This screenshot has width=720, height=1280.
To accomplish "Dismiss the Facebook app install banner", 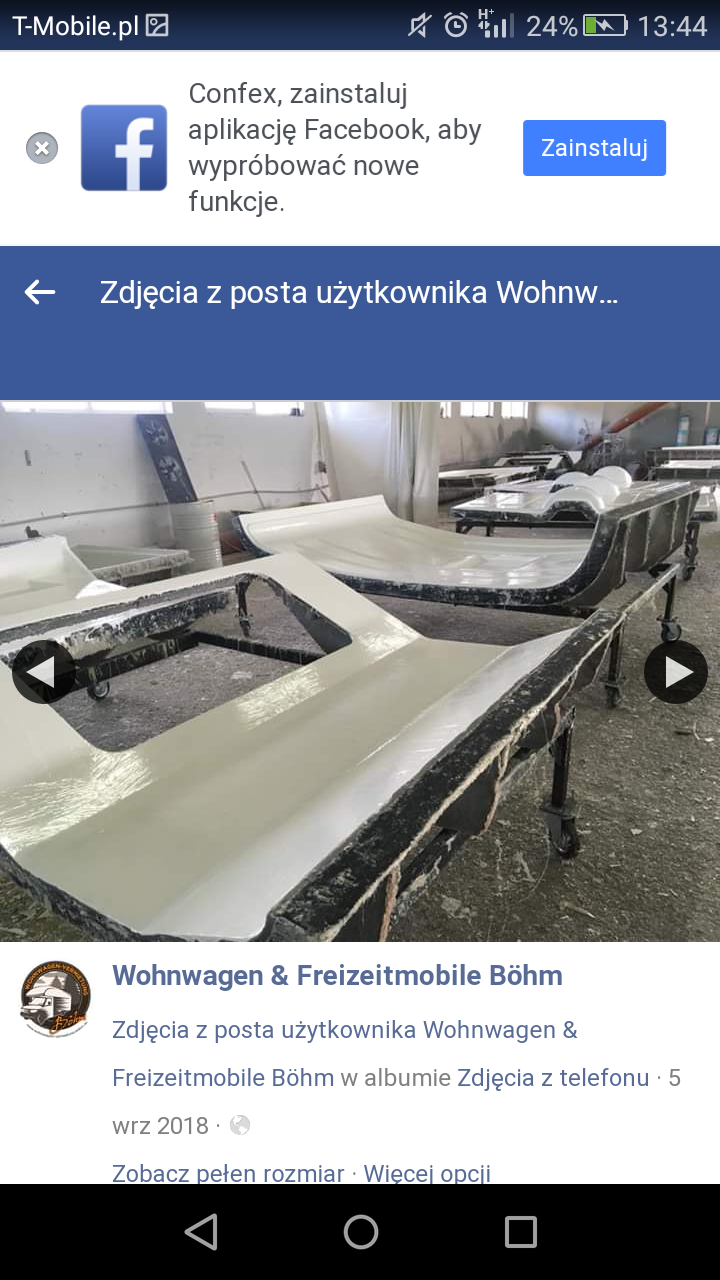I will (42, 149).
